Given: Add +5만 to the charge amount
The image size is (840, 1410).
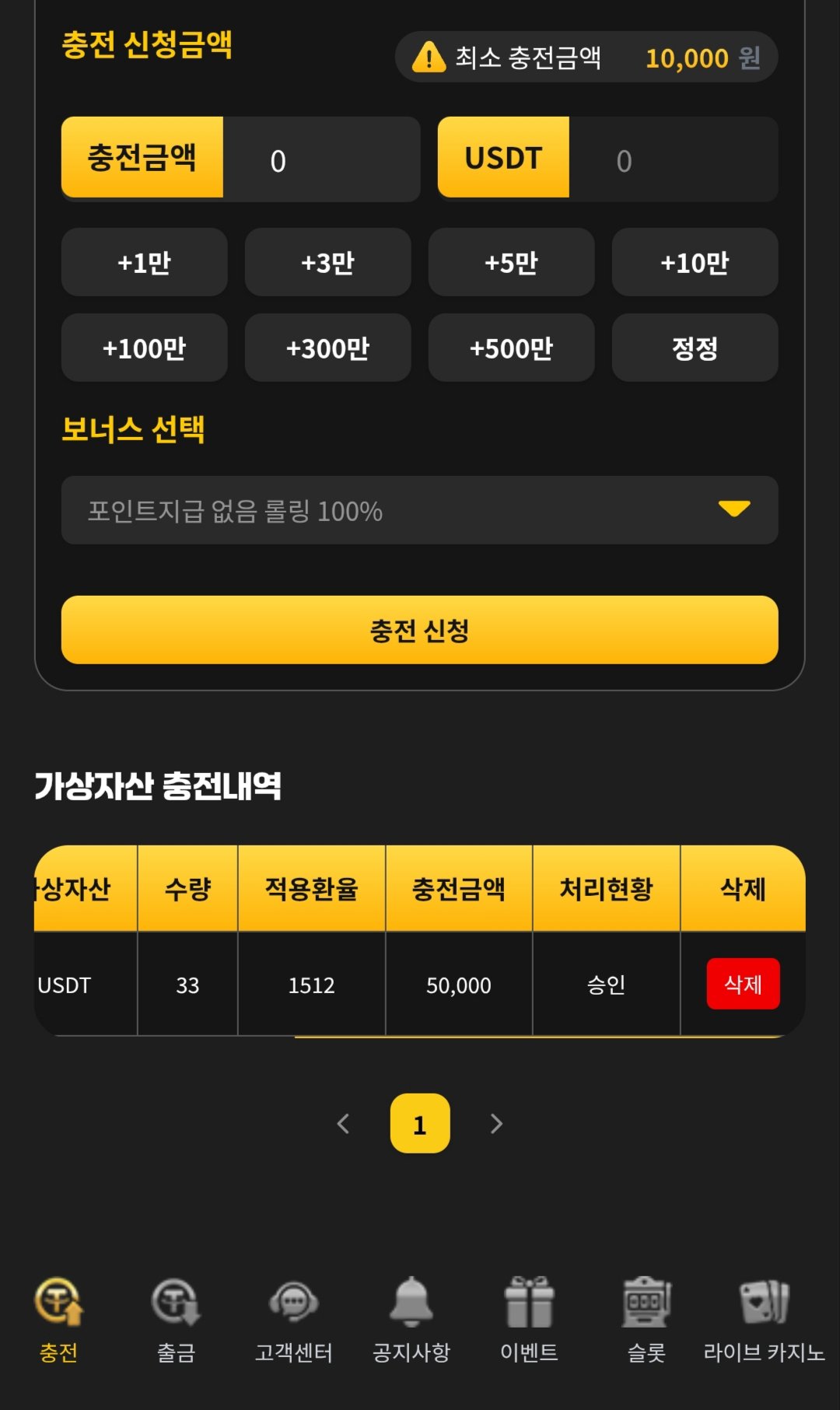Looking at the screenshot, I should pyautogui.click(x=511, y=263).
